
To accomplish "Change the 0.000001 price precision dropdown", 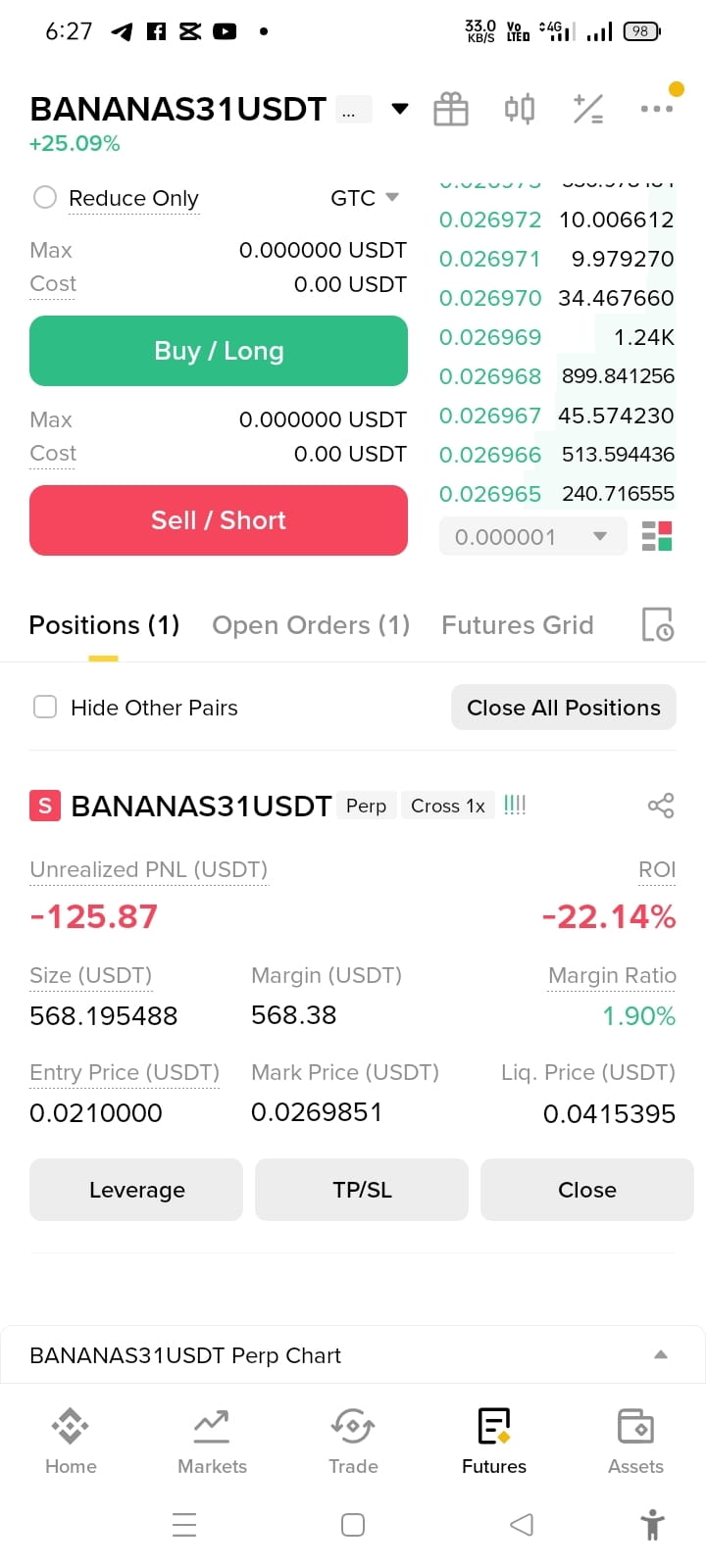I will click(532, 537).
